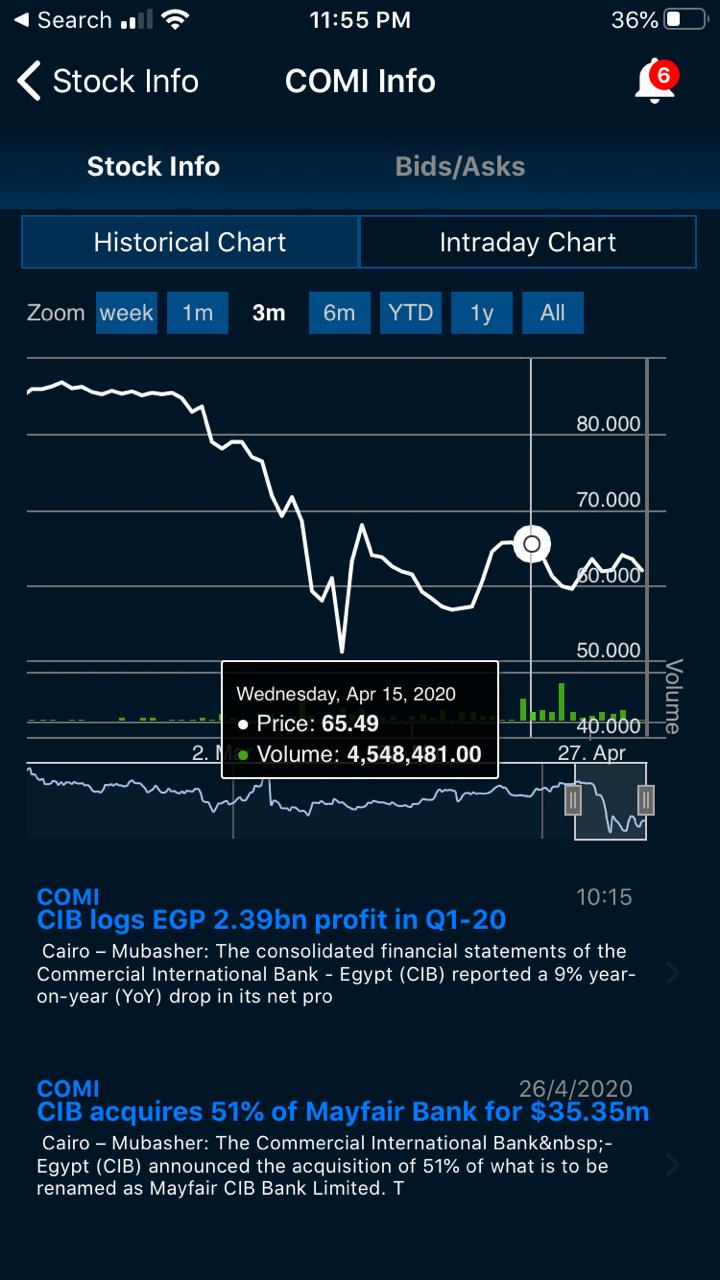The width and height of the screenshot is (720, 1280).
Task: Set chart zoom to week
Action: 127,313
